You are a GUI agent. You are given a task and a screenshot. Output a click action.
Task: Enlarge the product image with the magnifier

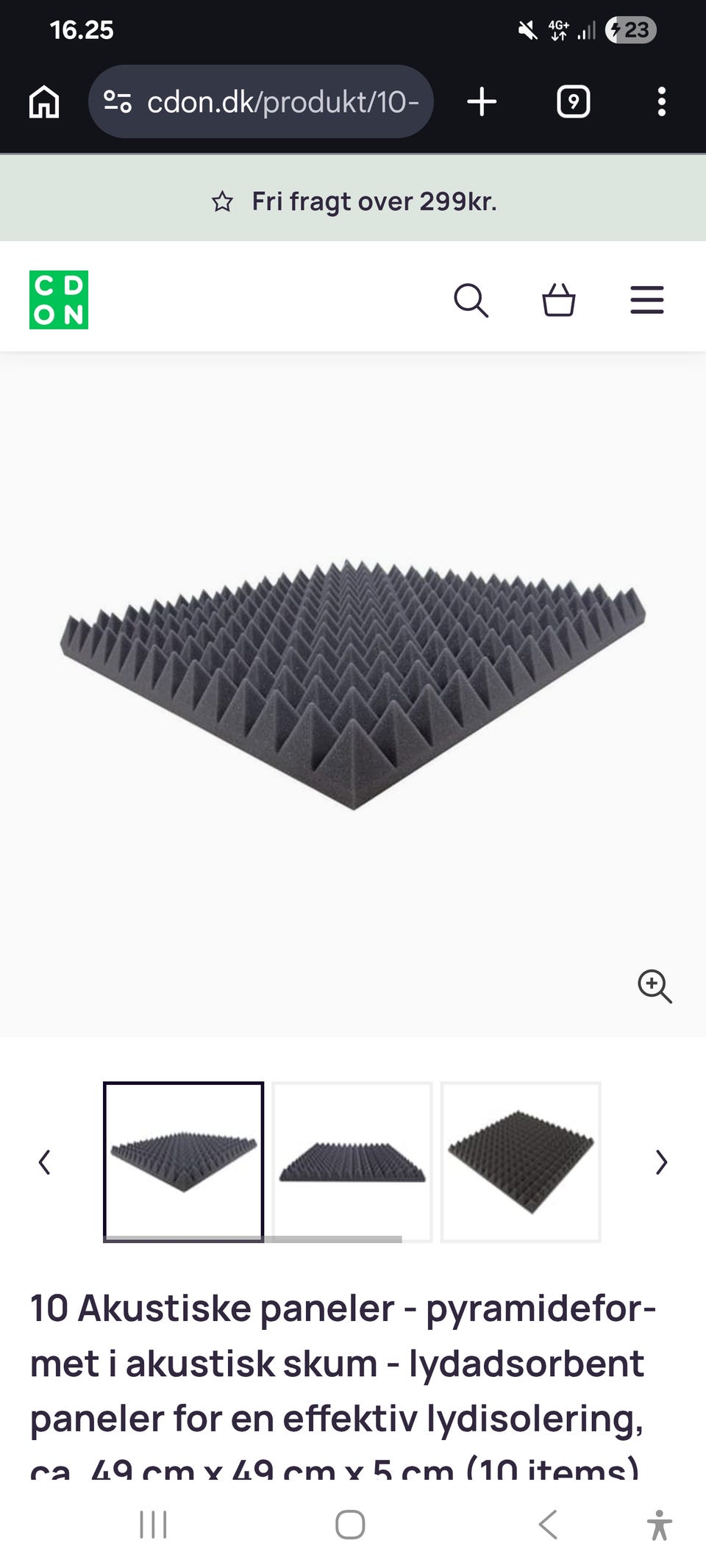point(654,986)
